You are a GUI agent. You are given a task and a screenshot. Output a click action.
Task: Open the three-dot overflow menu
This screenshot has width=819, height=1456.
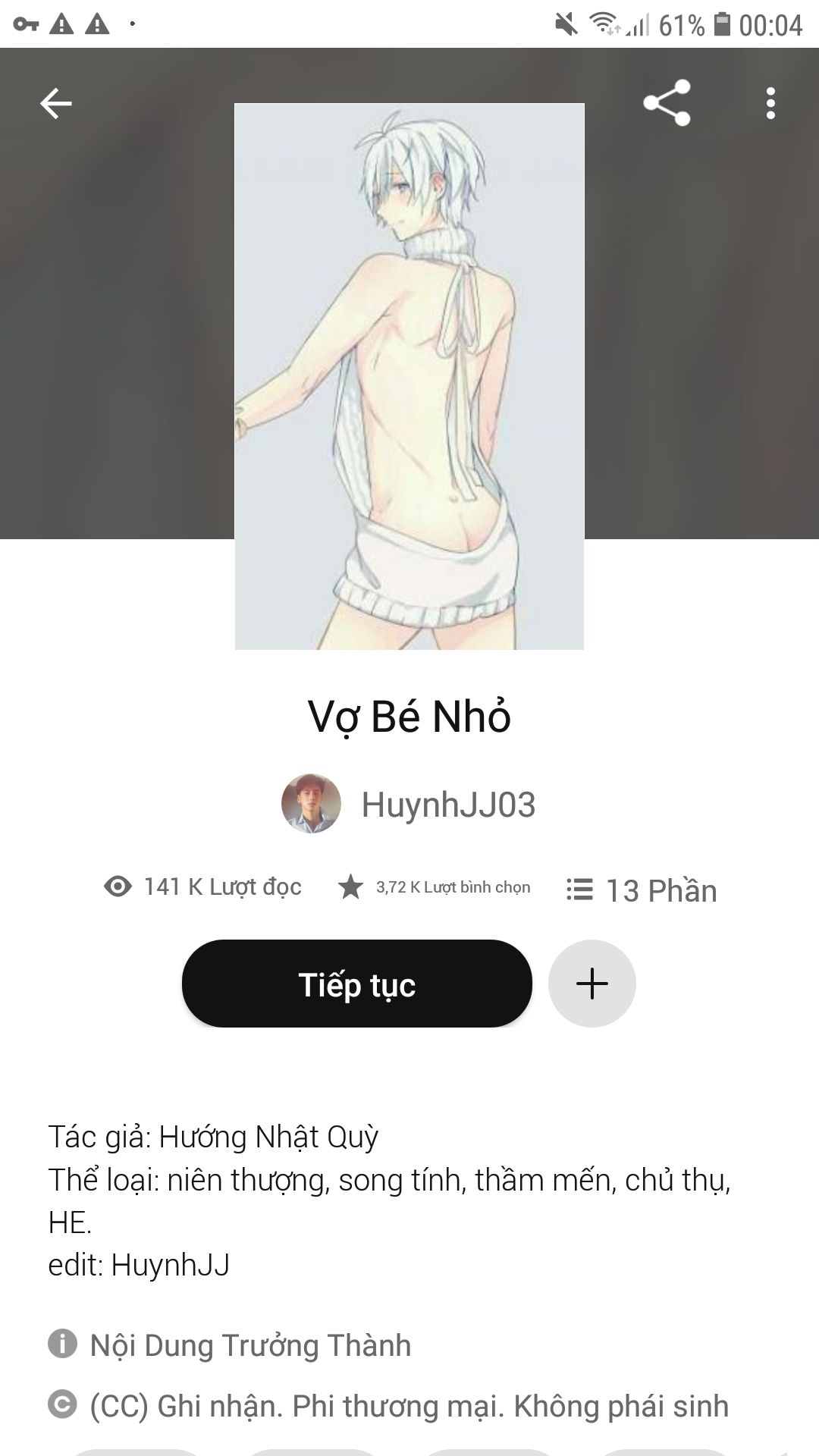[770, 103]
